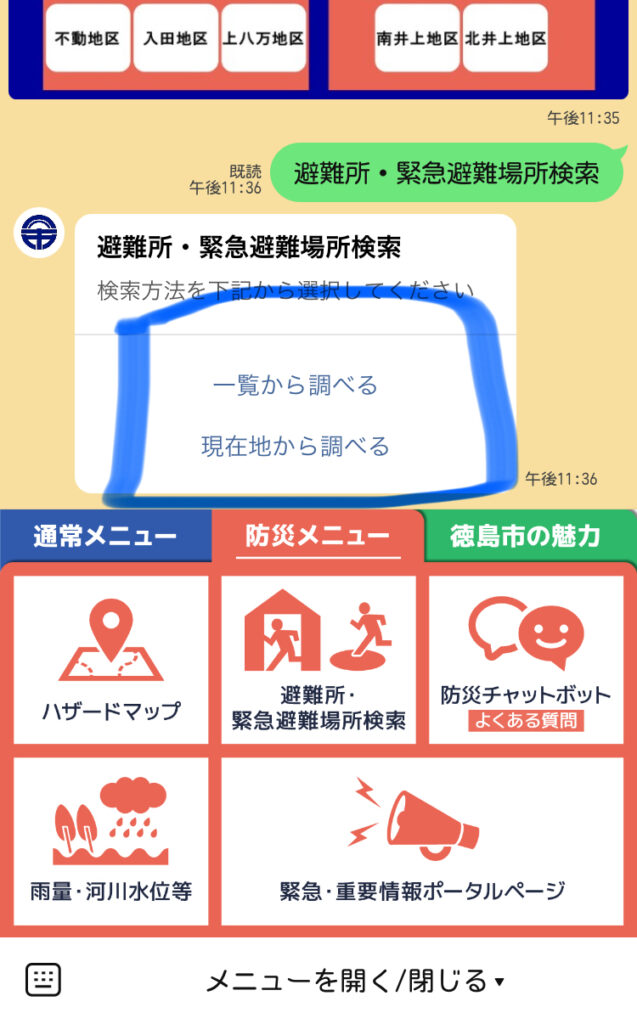
Task: View 雨量・河川水位等 information
Action: point(111,841)
